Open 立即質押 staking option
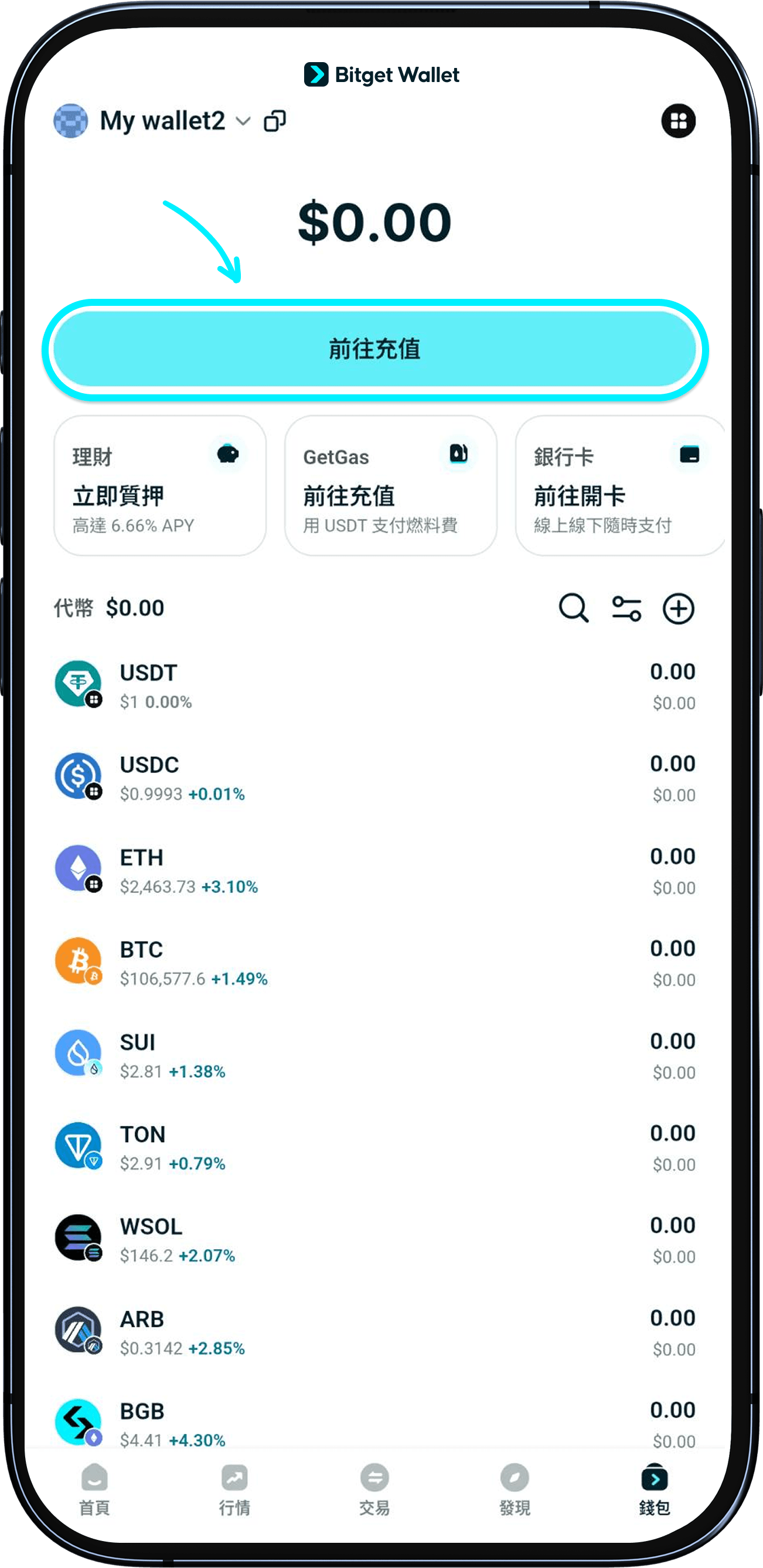This screenshot has width=763, height=1568. pos(120,495)
